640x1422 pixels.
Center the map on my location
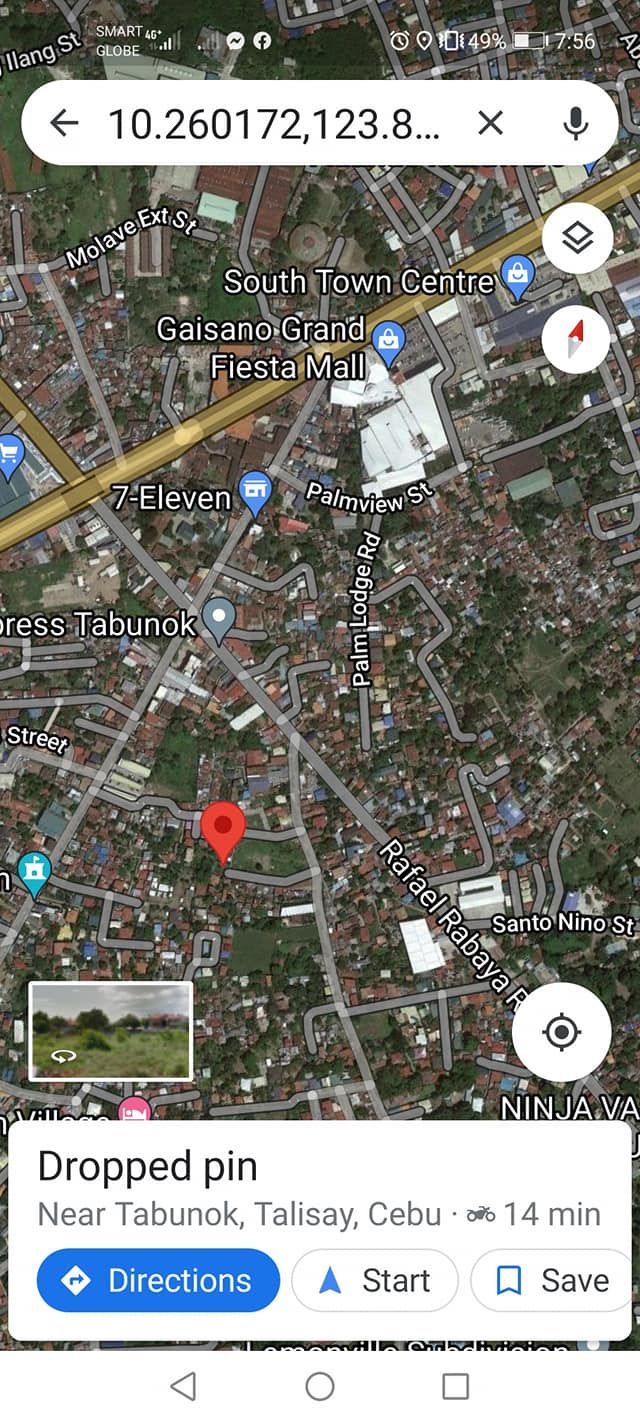tap(561, 1032)
